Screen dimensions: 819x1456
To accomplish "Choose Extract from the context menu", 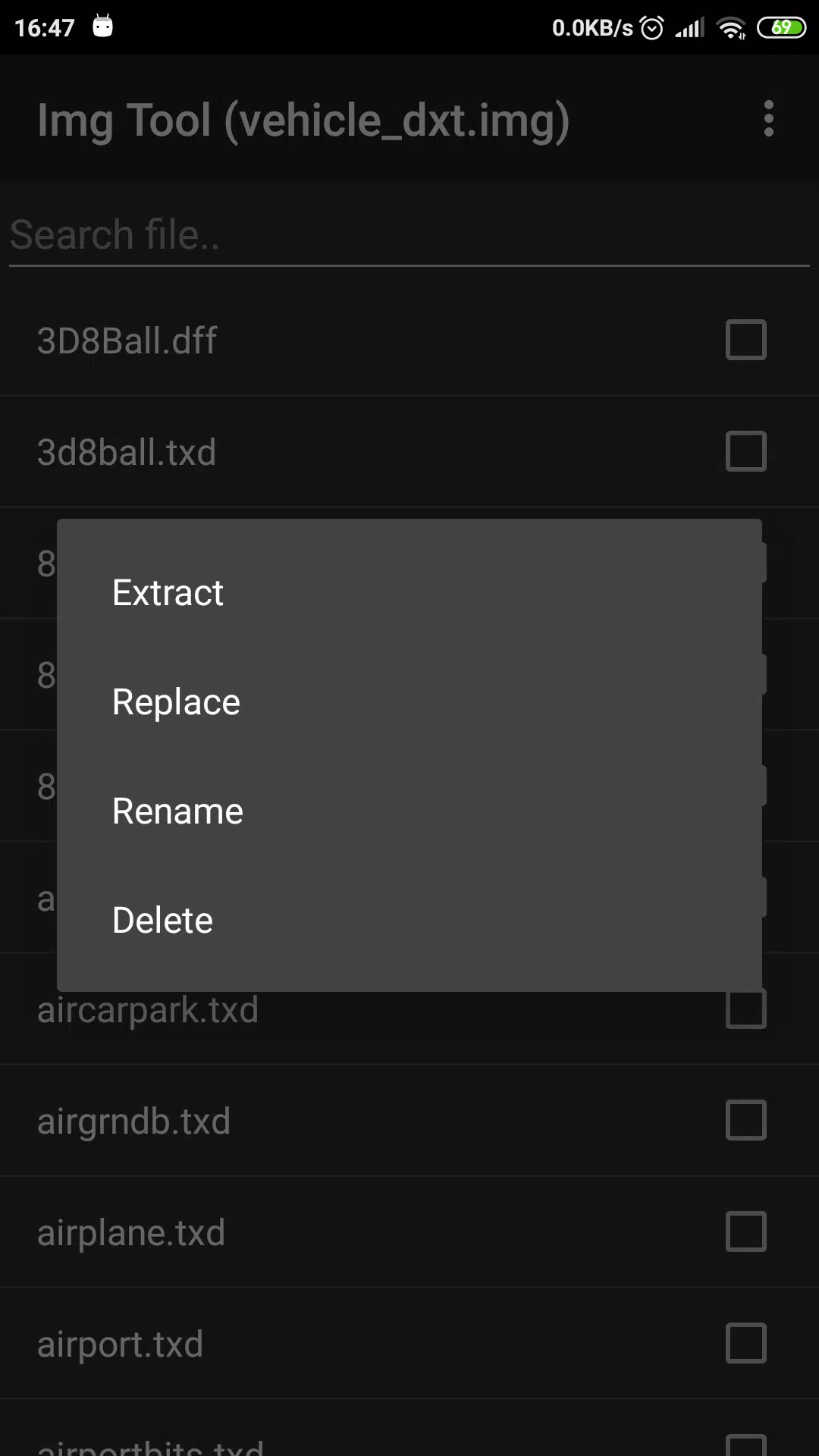I will pyautogui.click(x=168, y=592).
